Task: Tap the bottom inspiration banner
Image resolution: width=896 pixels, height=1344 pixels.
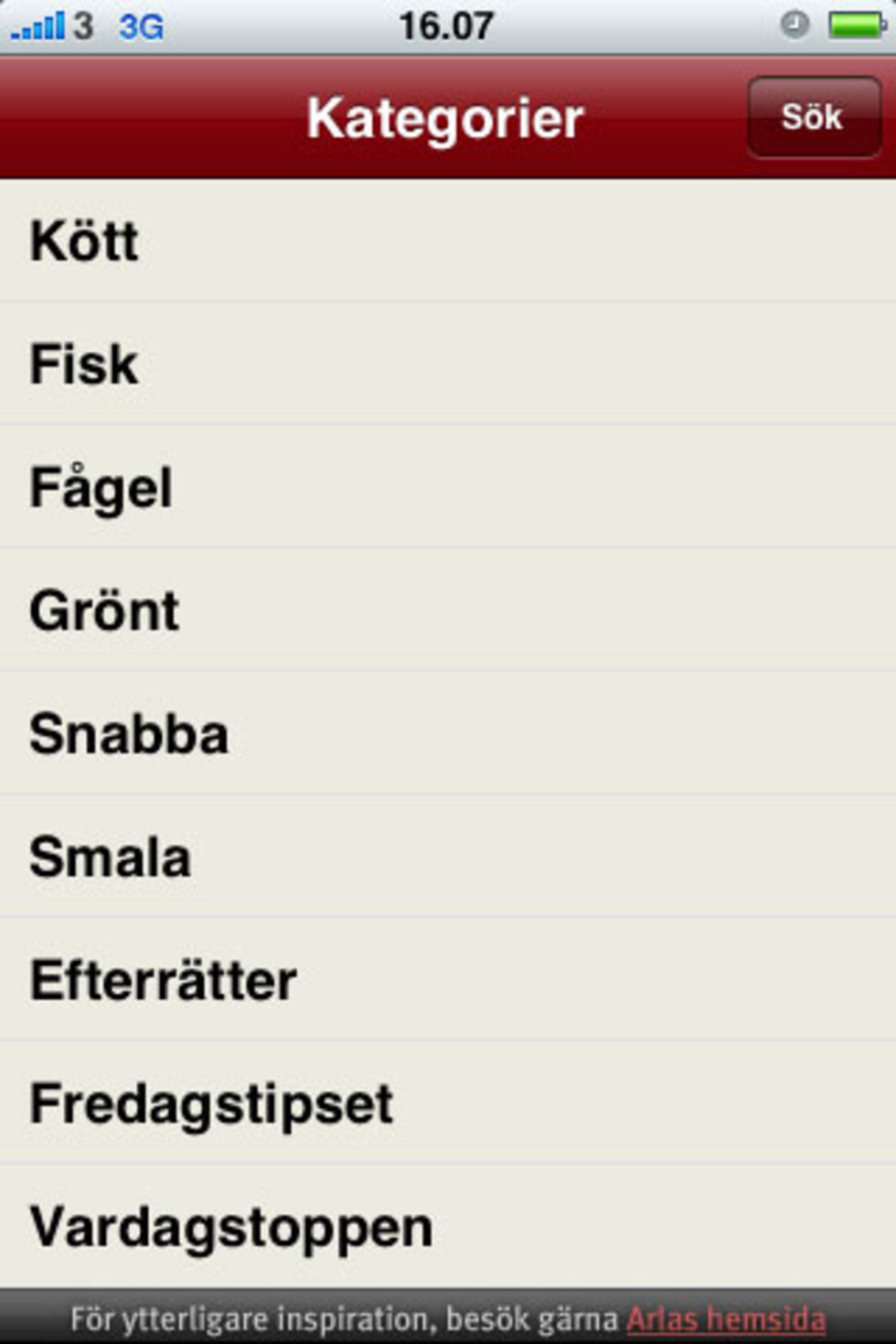Action: tap(448, 1319)
